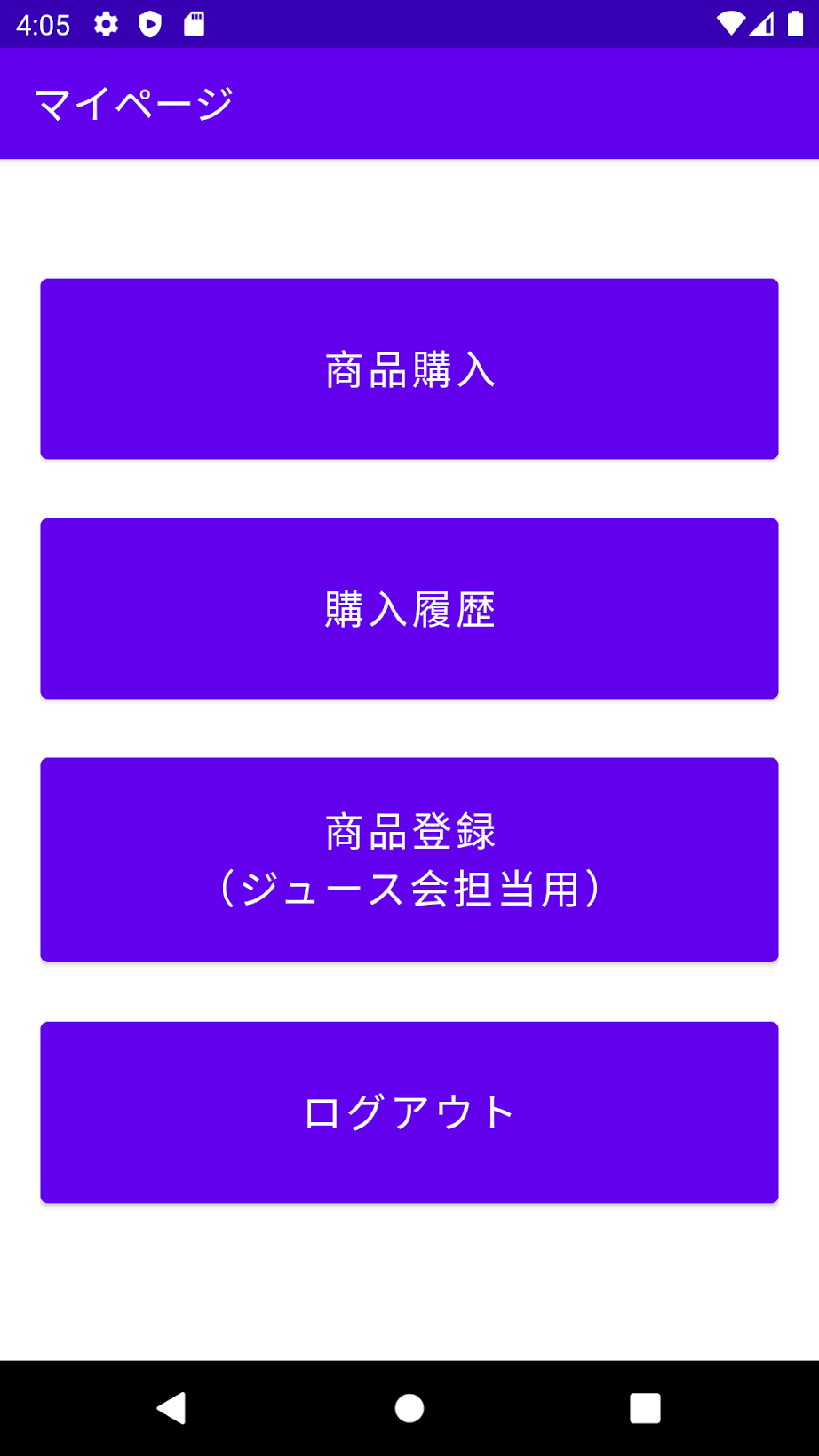Open the 商品購入 button

pyautogui.click(x=409, y=369)
